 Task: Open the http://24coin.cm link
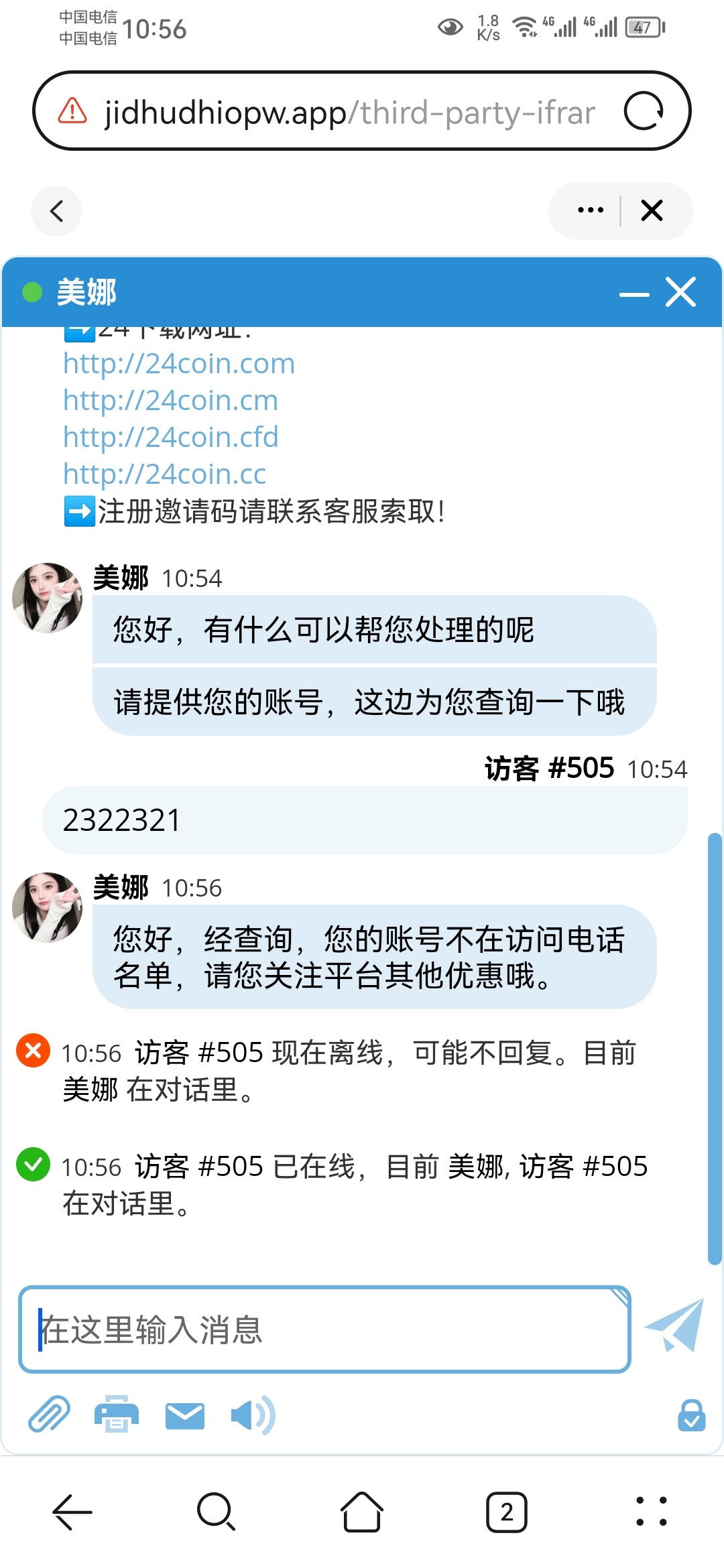pos(170,401)
